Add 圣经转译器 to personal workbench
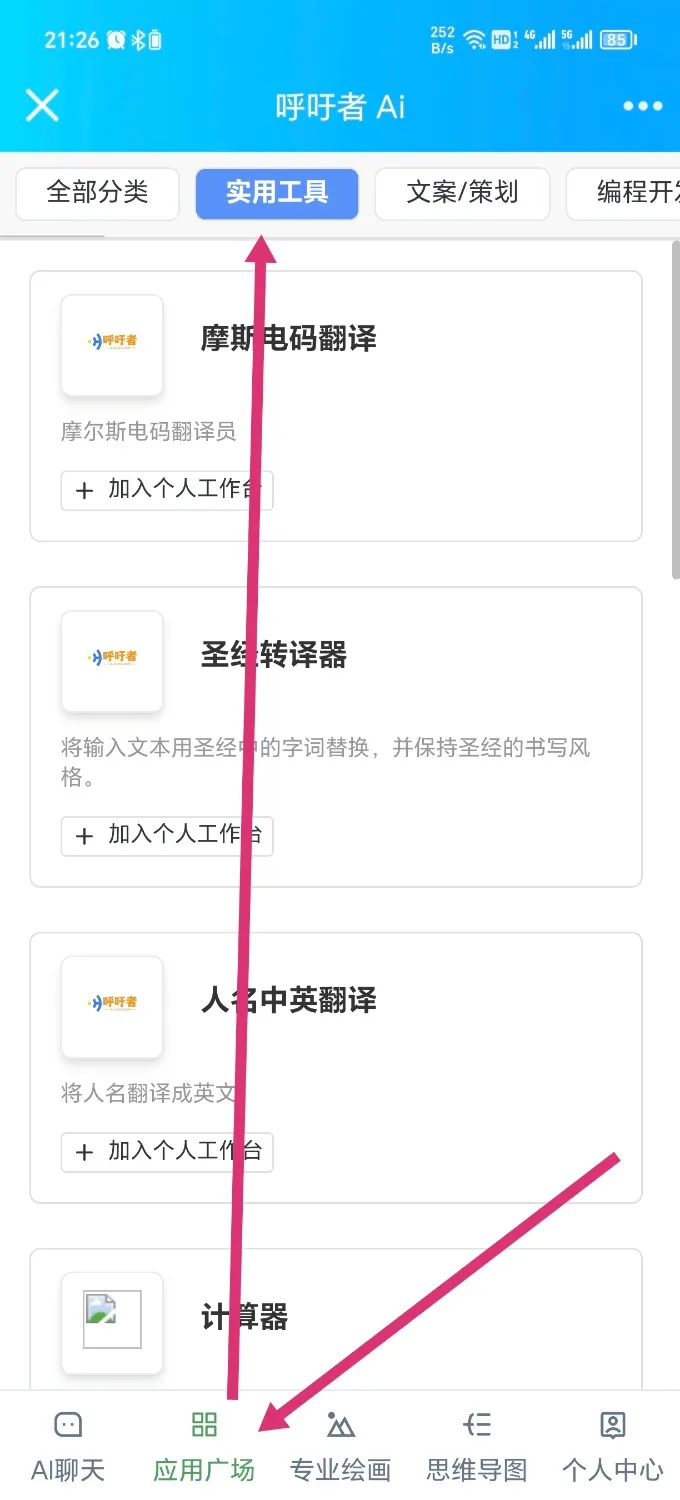 click(167, 836)
